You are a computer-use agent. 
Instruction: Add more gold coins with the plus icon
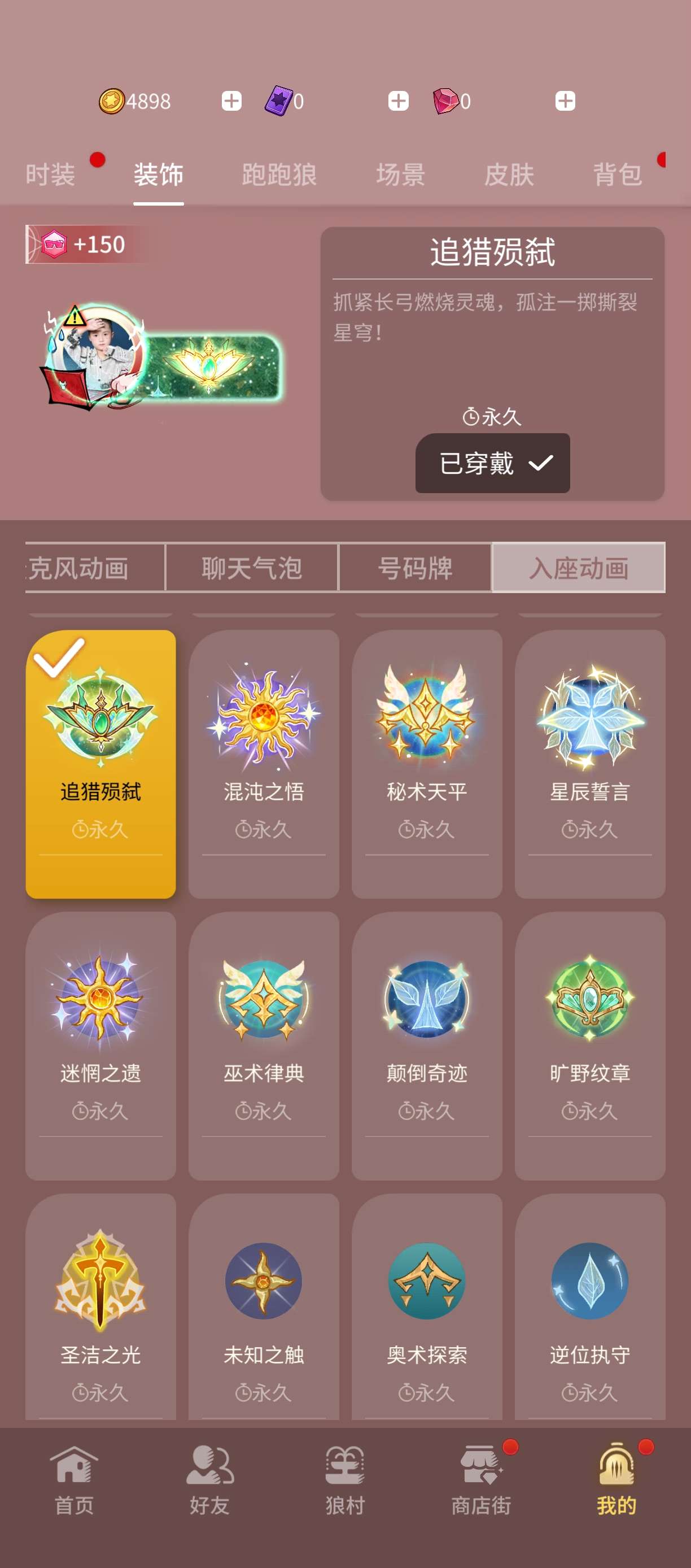pos(231,101)
